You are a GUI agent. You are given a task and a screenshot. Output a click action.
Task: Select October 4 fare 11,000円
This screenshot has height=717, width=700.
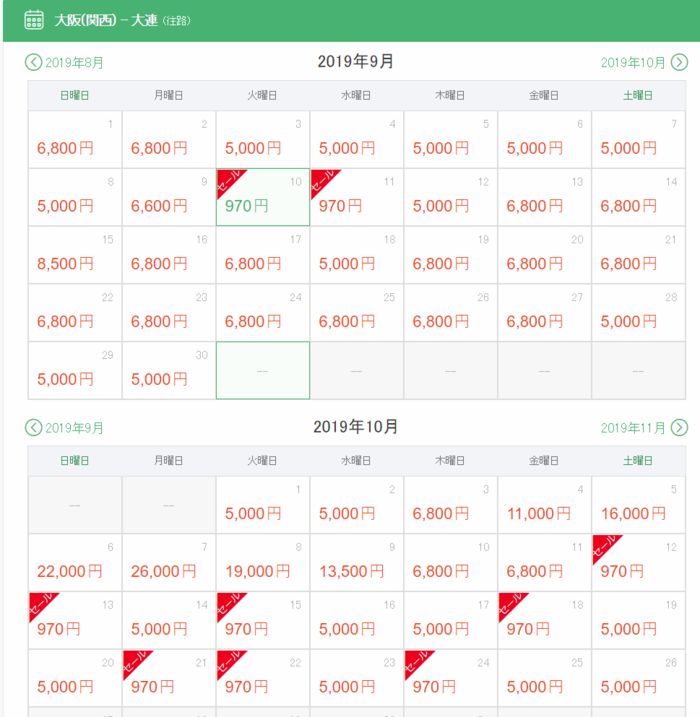tap(544, 505)
